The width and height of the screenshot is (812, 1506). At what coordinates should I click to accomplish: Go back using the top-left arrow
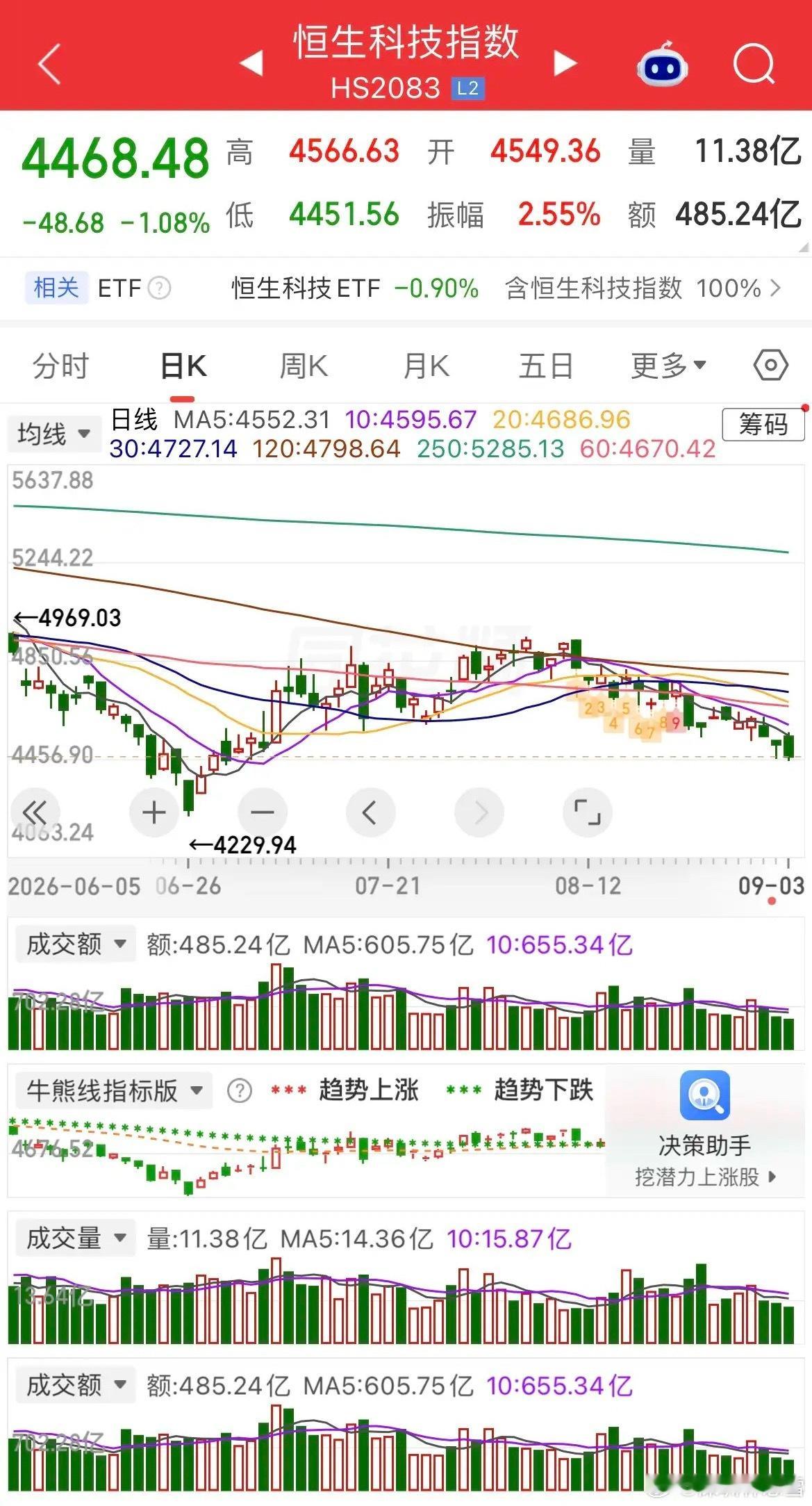pyautogui.click(x=49, y=64)
